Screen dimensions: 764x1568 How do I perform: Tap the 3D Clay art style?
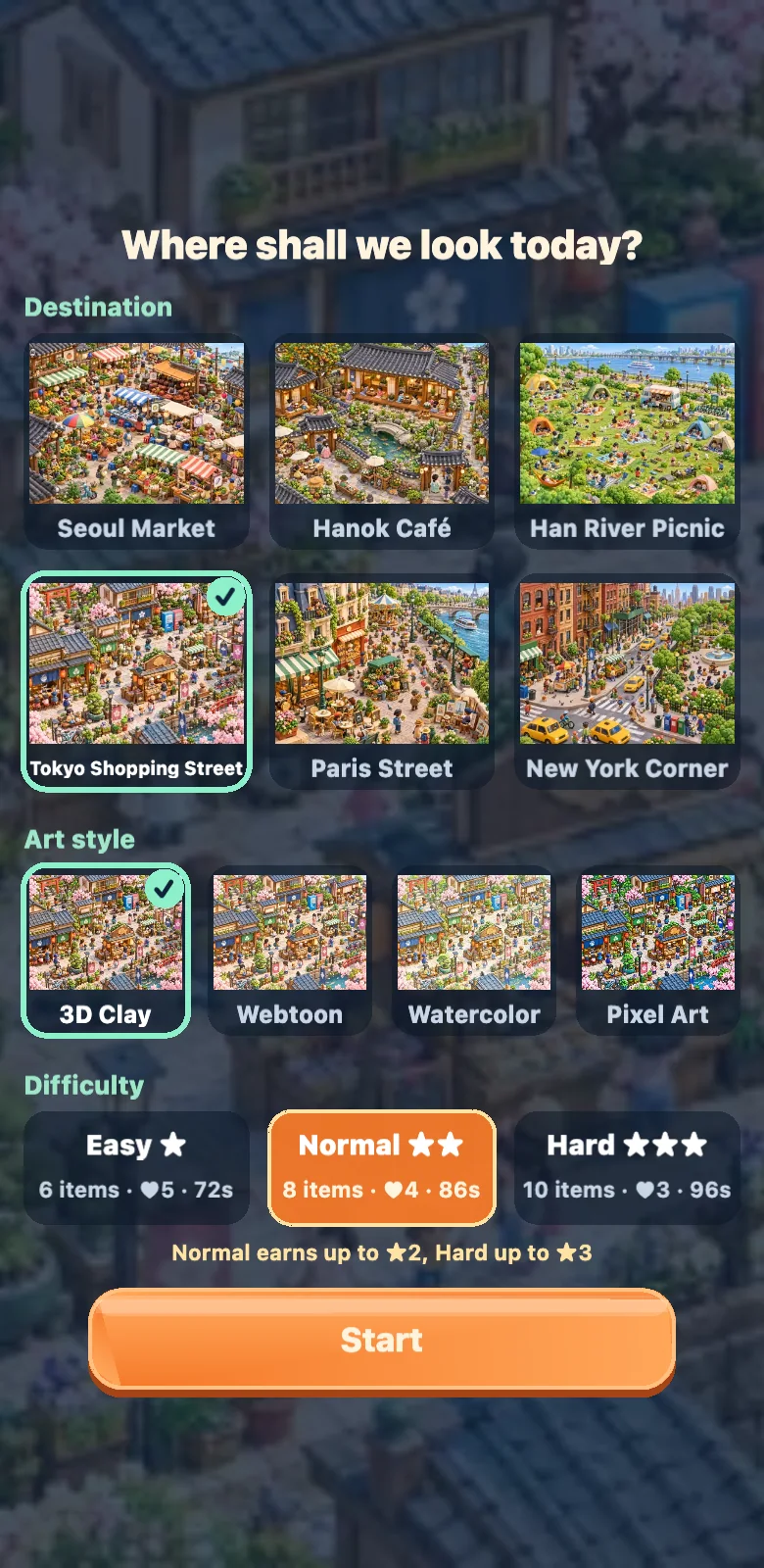[106, 951]
